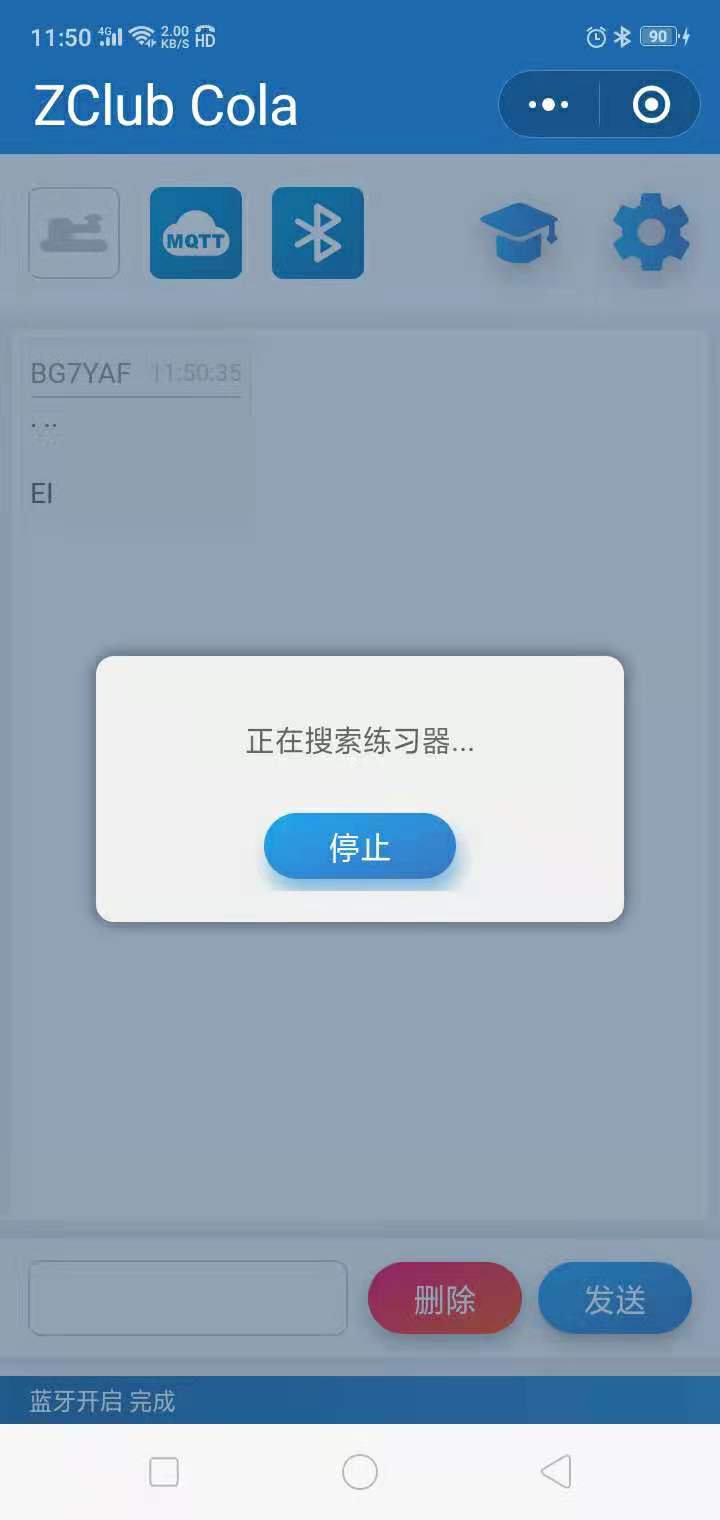
Task: Close the mini program via circle icon
Action: pos(651,104)
